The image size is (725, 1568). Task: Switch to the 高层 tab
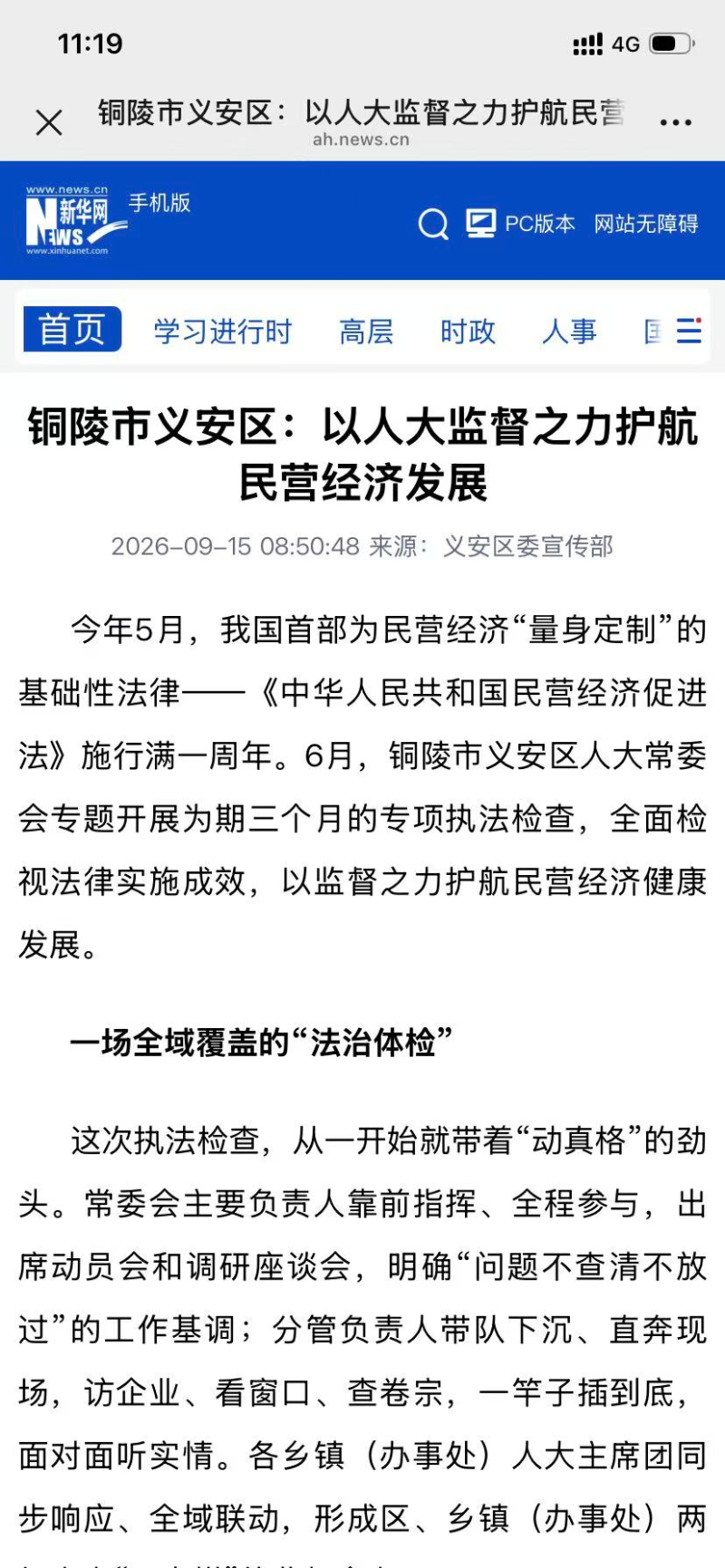point(366,332)
